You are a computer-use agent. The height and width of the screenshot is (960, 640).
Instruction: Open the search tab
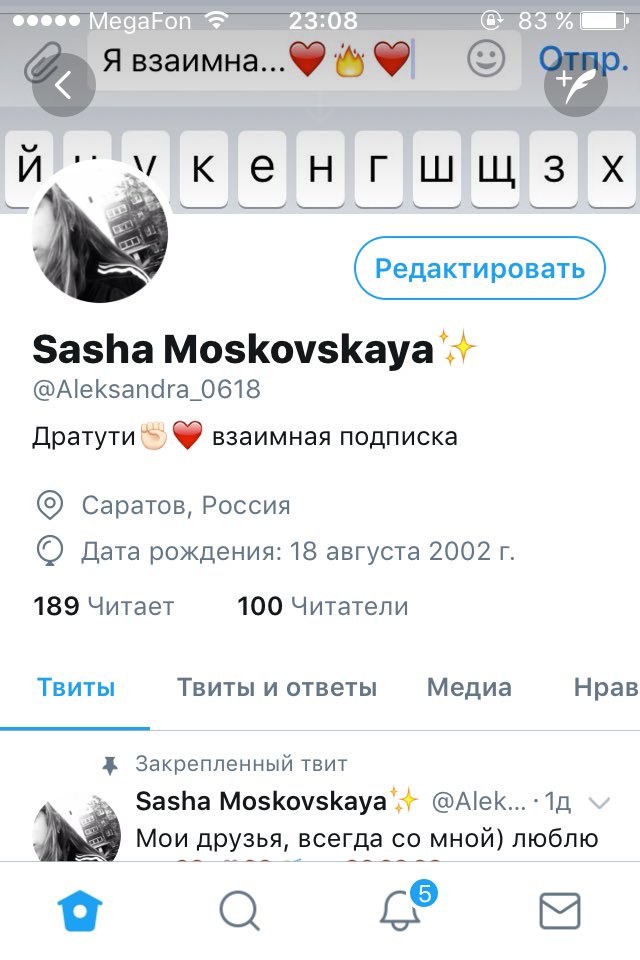tap(239, 910)
